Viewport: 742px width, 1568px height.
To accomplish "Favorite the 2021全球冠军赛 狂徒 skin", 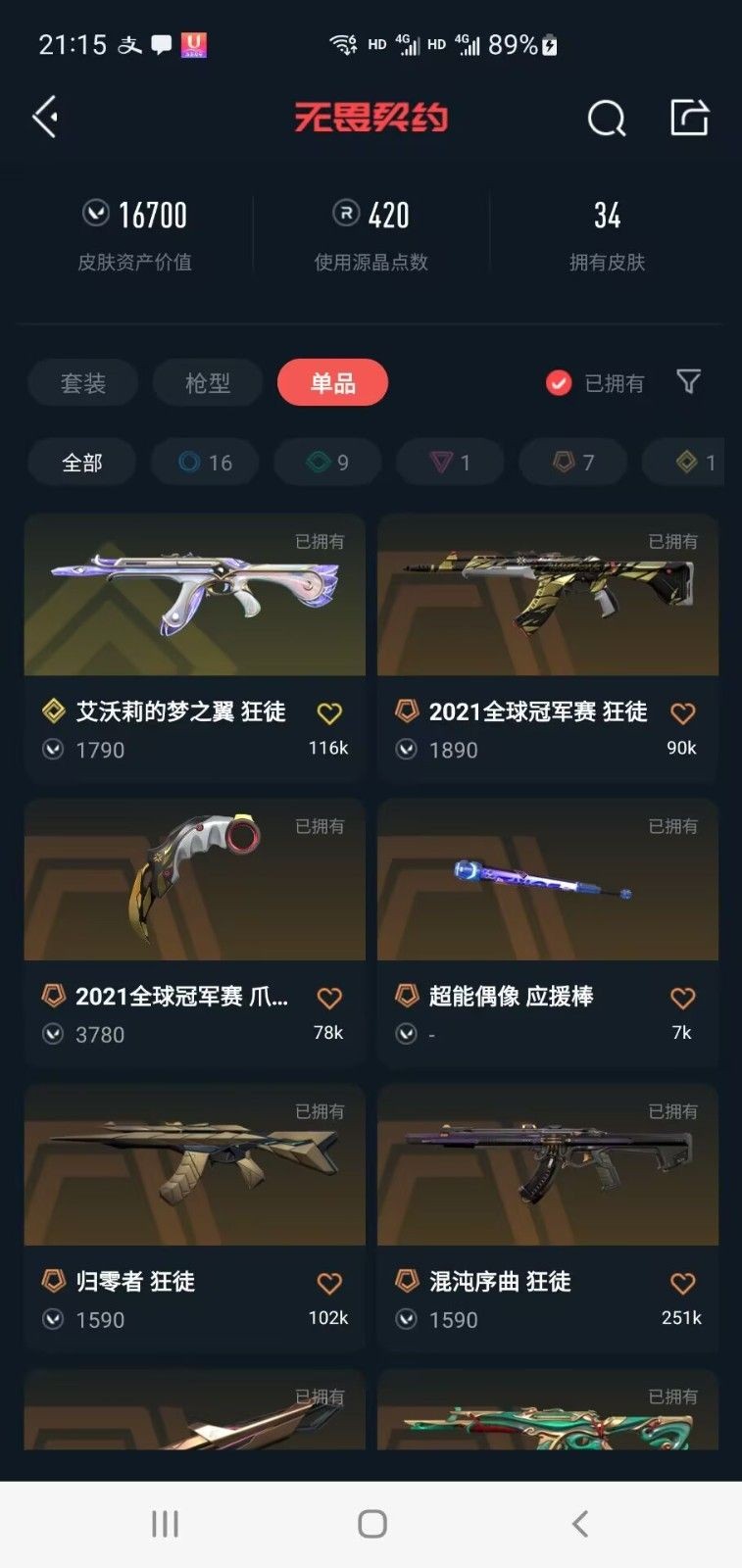I will [682, 713].
